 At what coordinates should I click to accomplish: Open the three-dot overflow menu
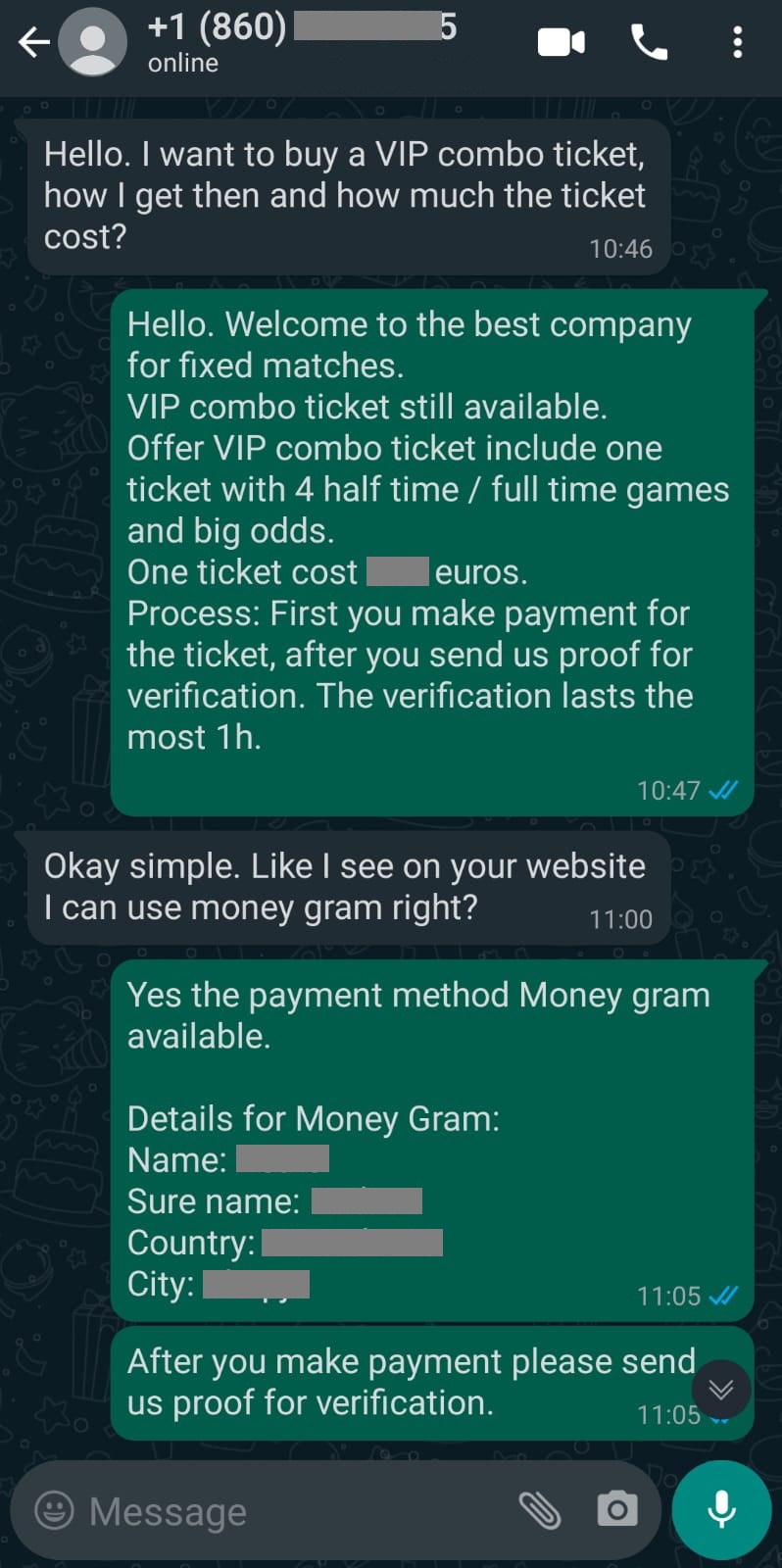(737, 42)
